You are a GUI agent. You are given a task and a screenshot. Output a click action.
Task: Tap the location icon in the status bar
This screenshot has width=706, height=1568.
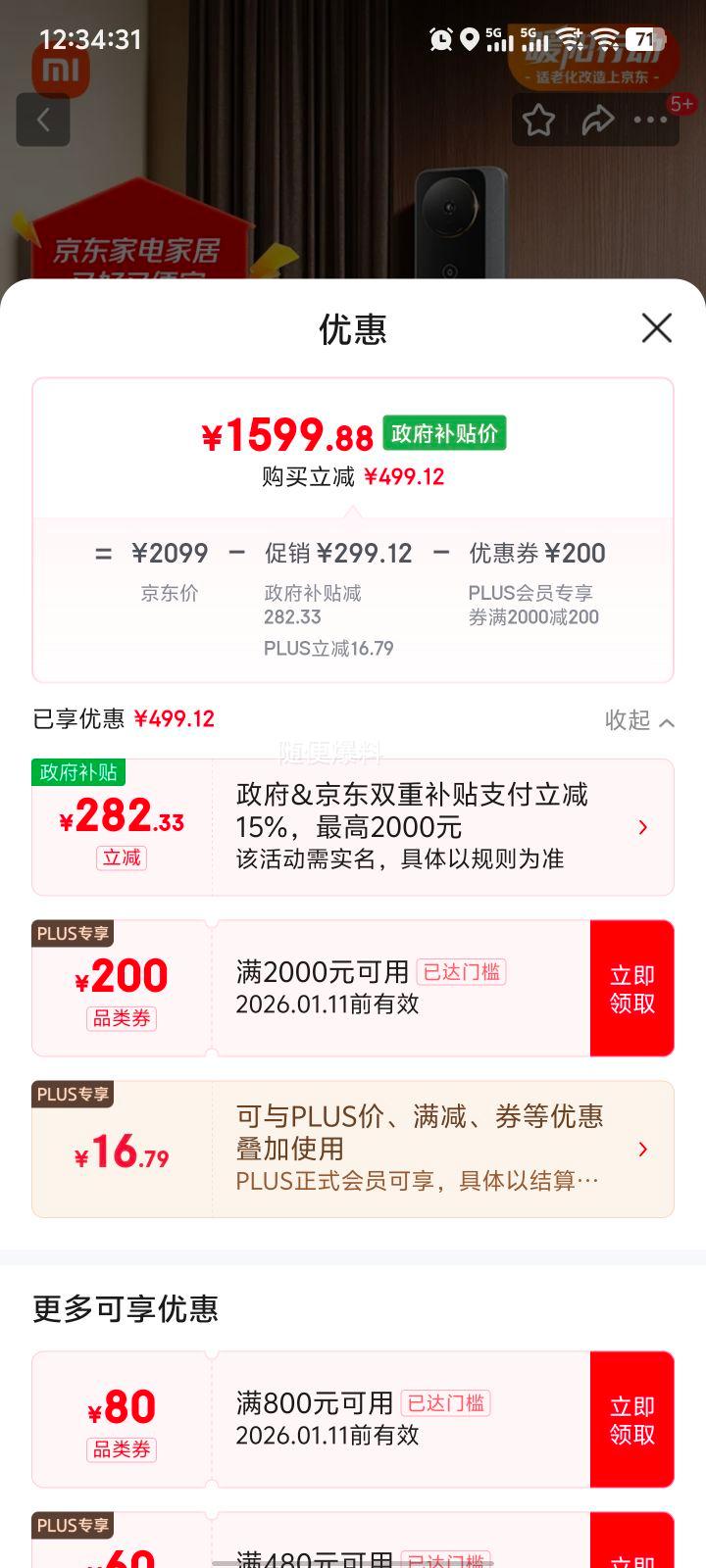click(469, 40)
